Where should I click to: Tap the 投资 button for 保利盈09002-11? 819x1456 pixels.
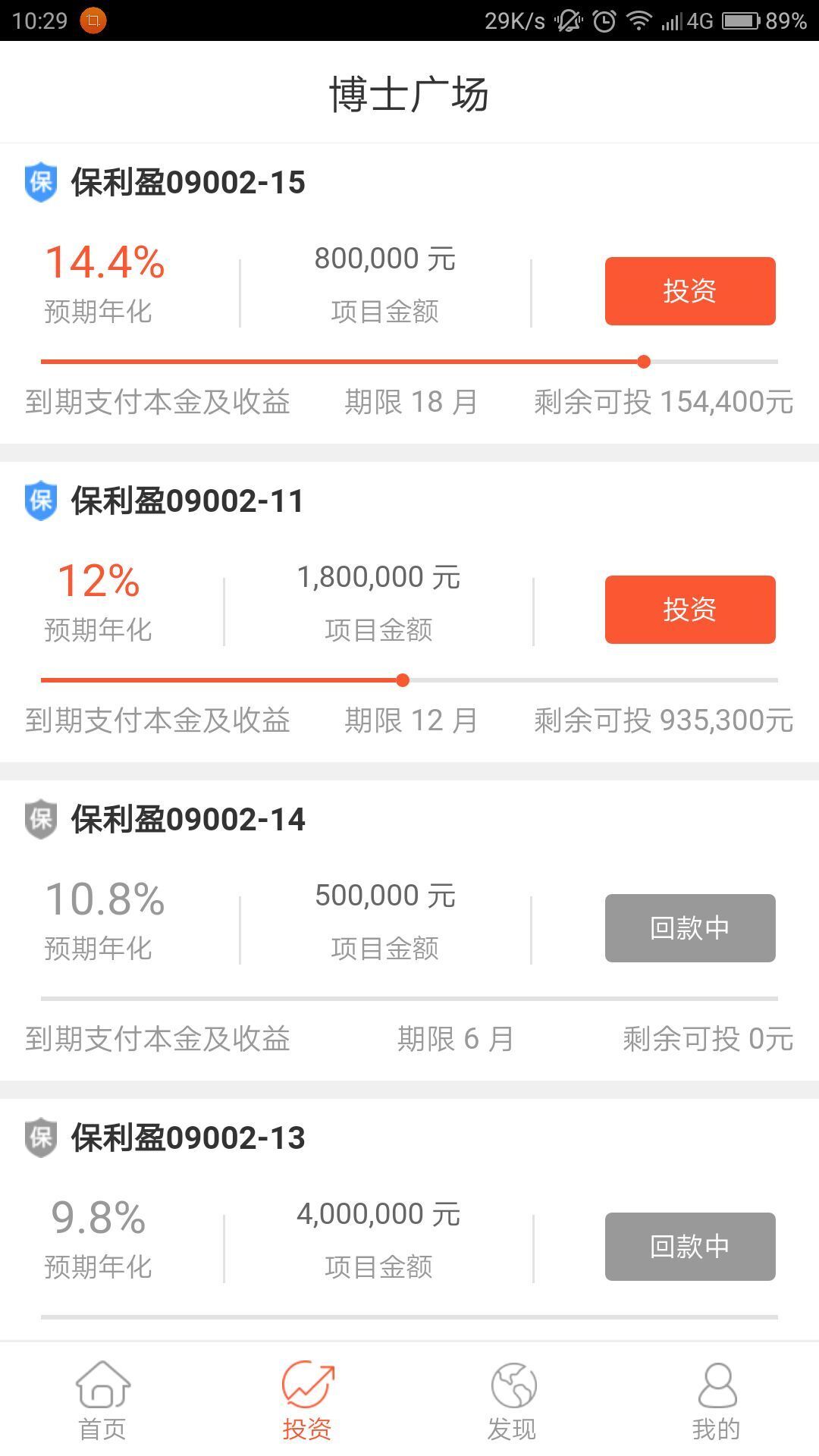click(x=689, y=609)
